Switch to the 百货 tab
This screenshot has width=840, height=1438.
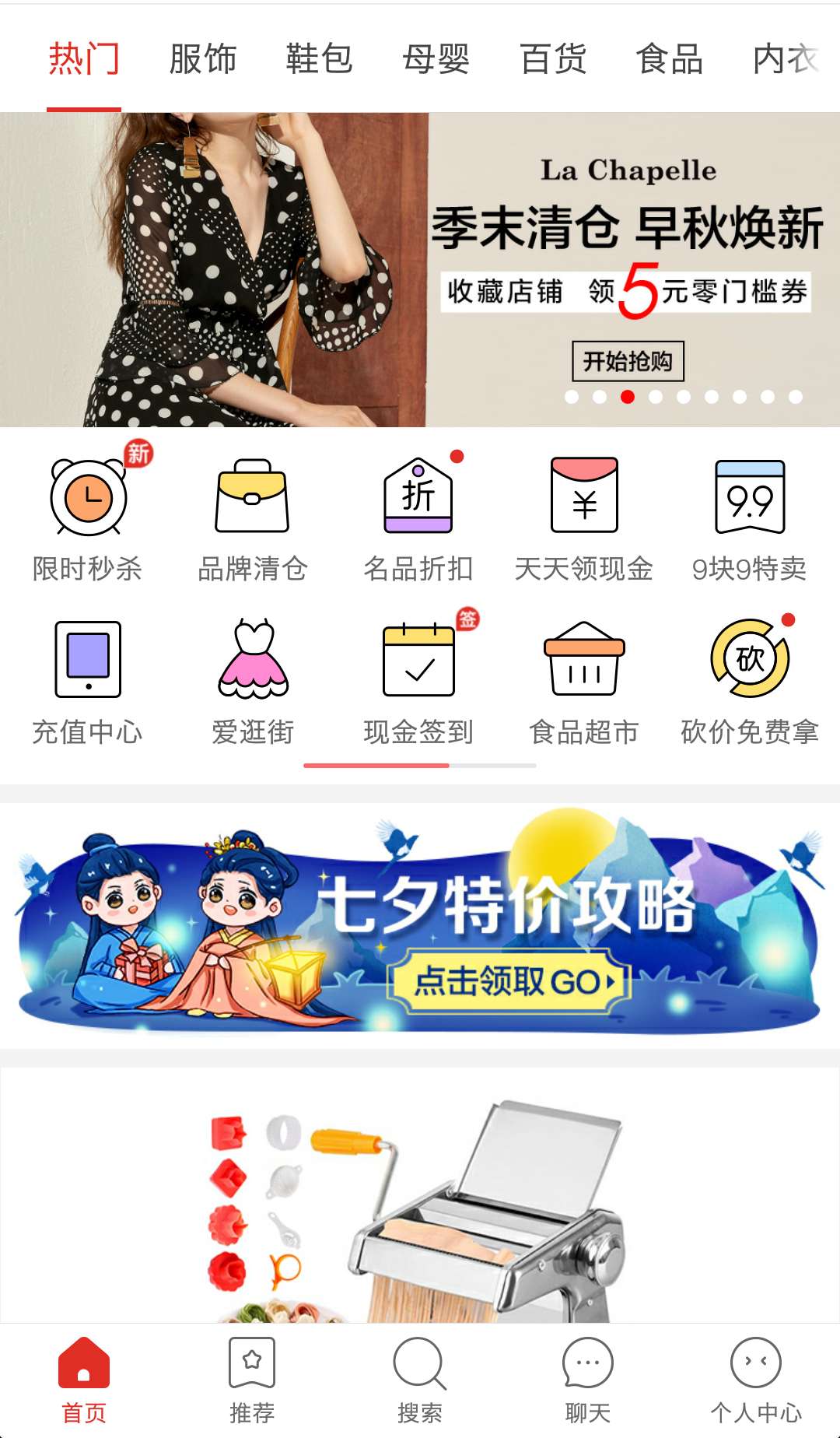(553, 59)
